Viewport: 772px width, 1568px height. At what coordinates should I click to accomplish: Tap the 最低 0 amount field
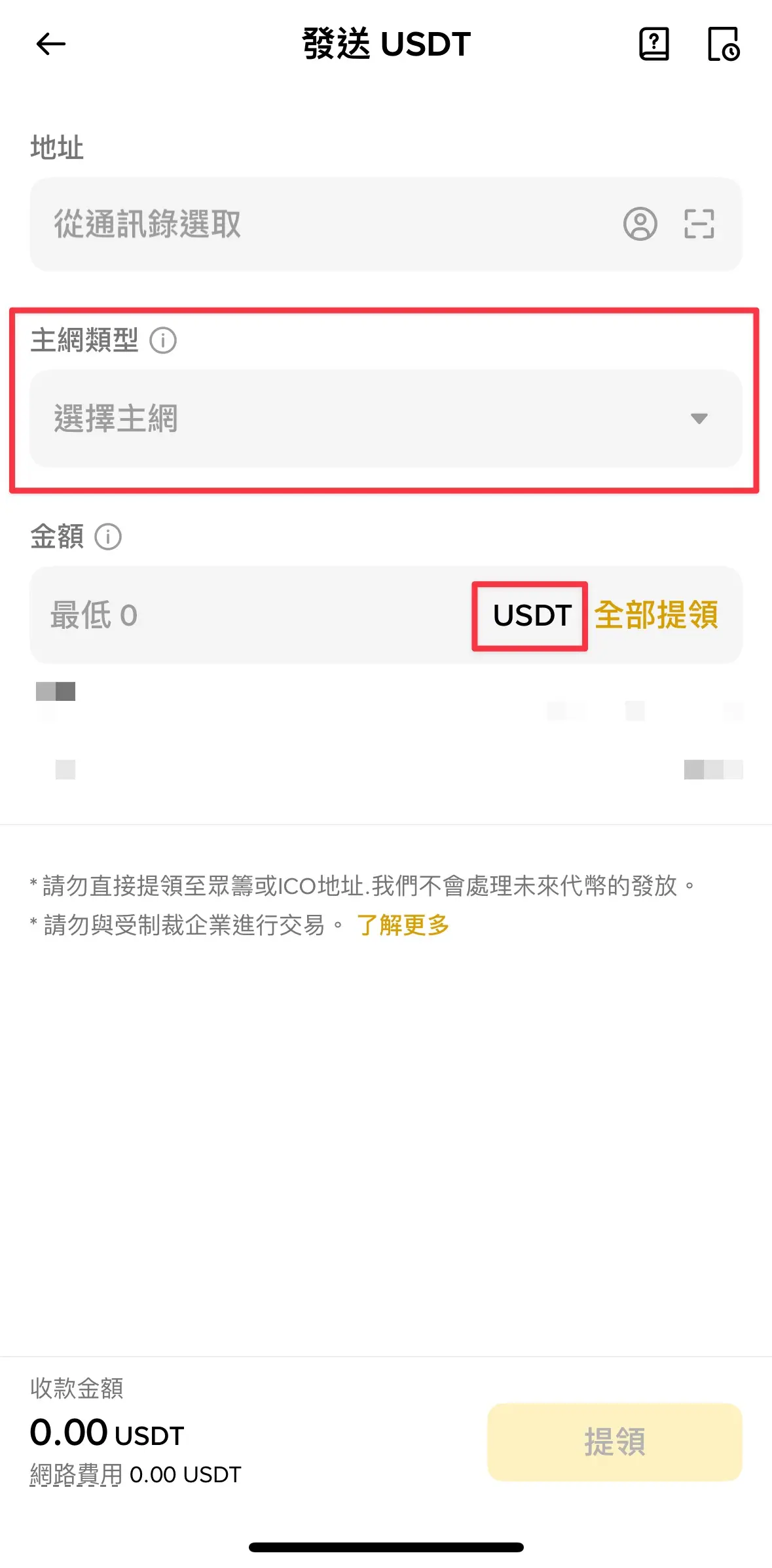(x=249, y=615)
